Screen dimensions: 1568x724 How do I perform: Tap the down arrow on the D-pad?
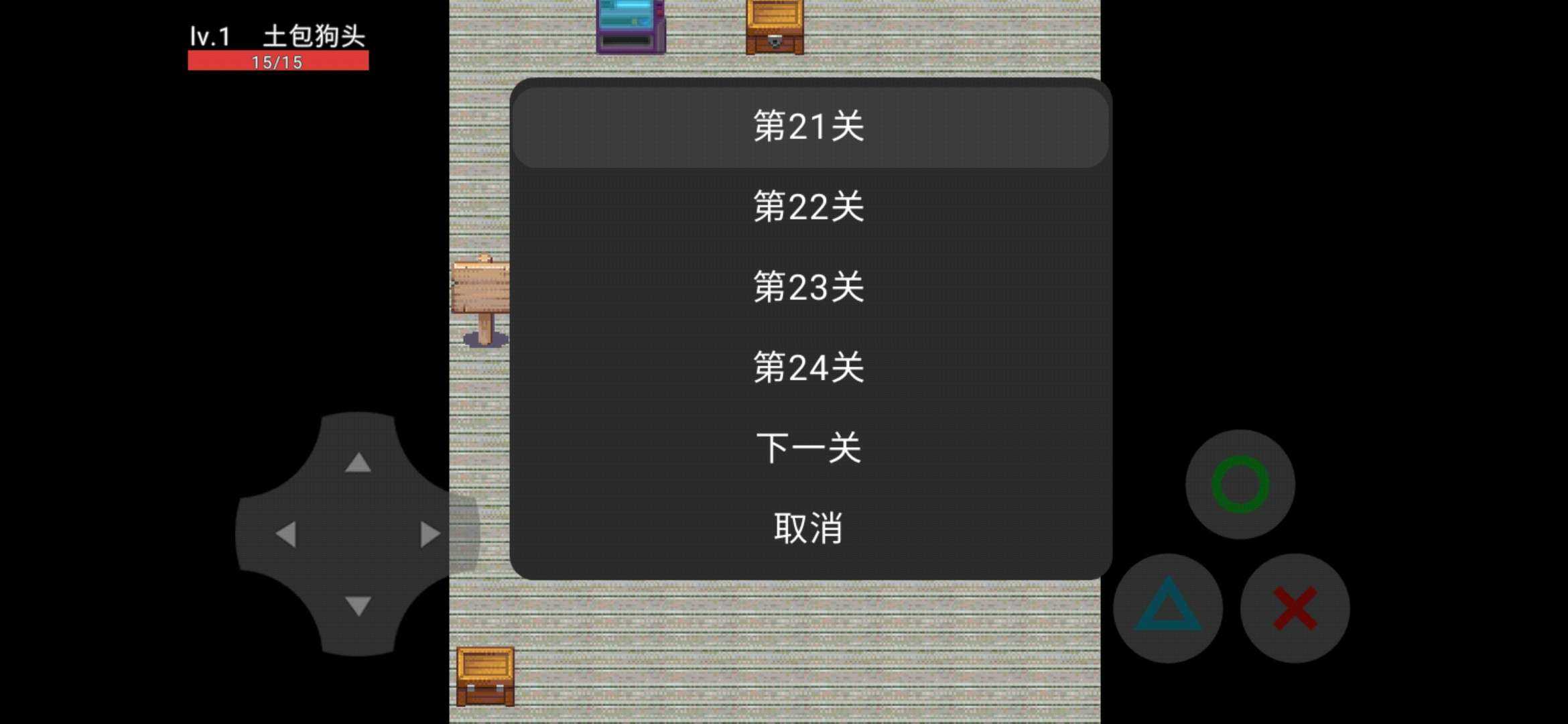pyautogui.click(x=358, y=605)
